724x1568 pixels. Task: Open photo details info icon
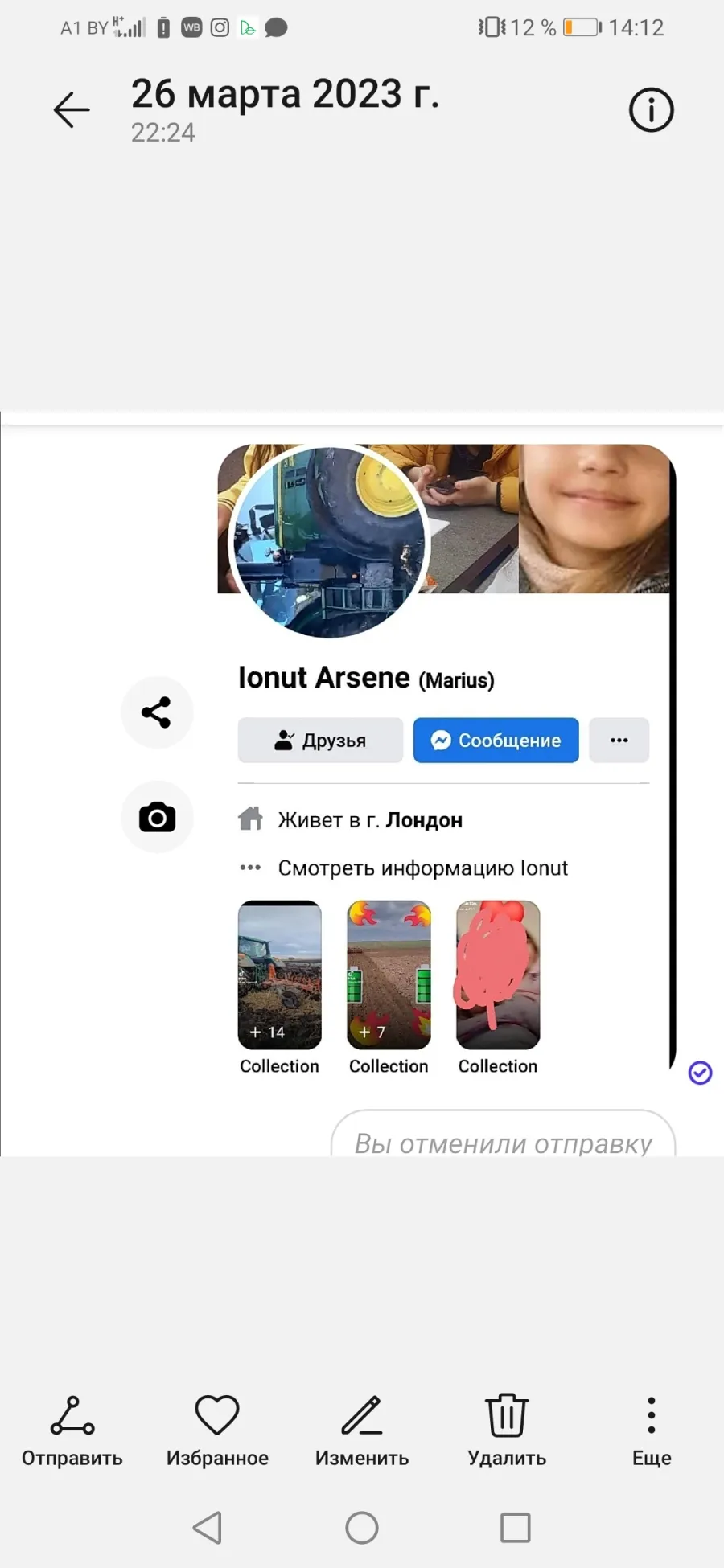pyautogui.click(x=651, y=110)
